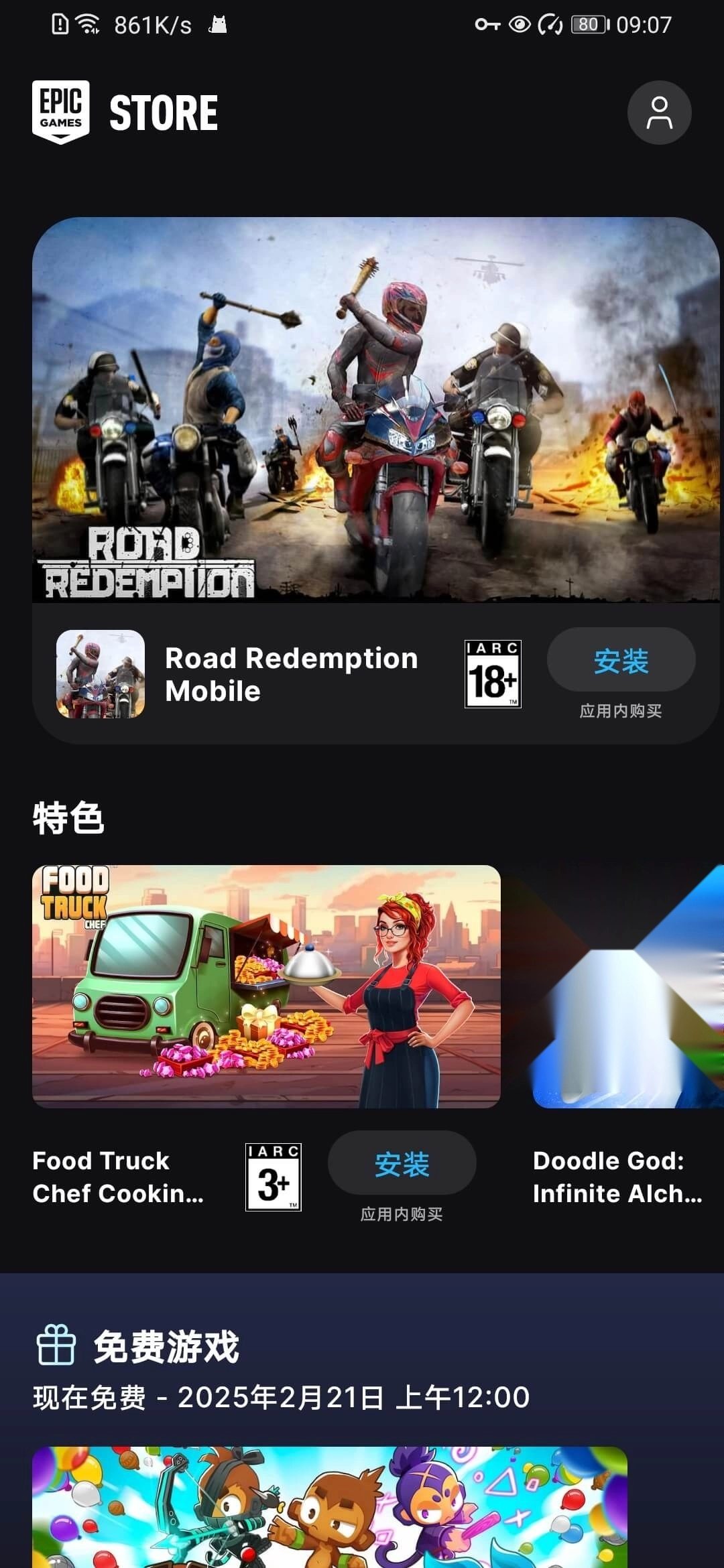Open the Road Redemption banner image
The height and width of the screenshot is (1568, 724).
tap(375, 409)
